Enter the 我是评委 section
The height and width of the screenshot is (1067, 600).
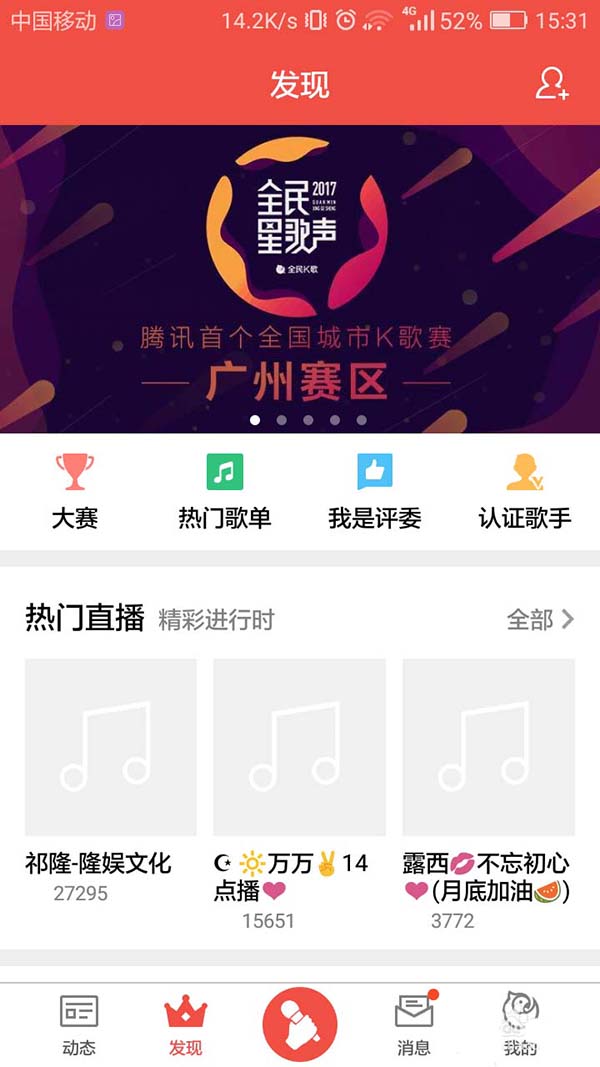(x=375, y=490)
